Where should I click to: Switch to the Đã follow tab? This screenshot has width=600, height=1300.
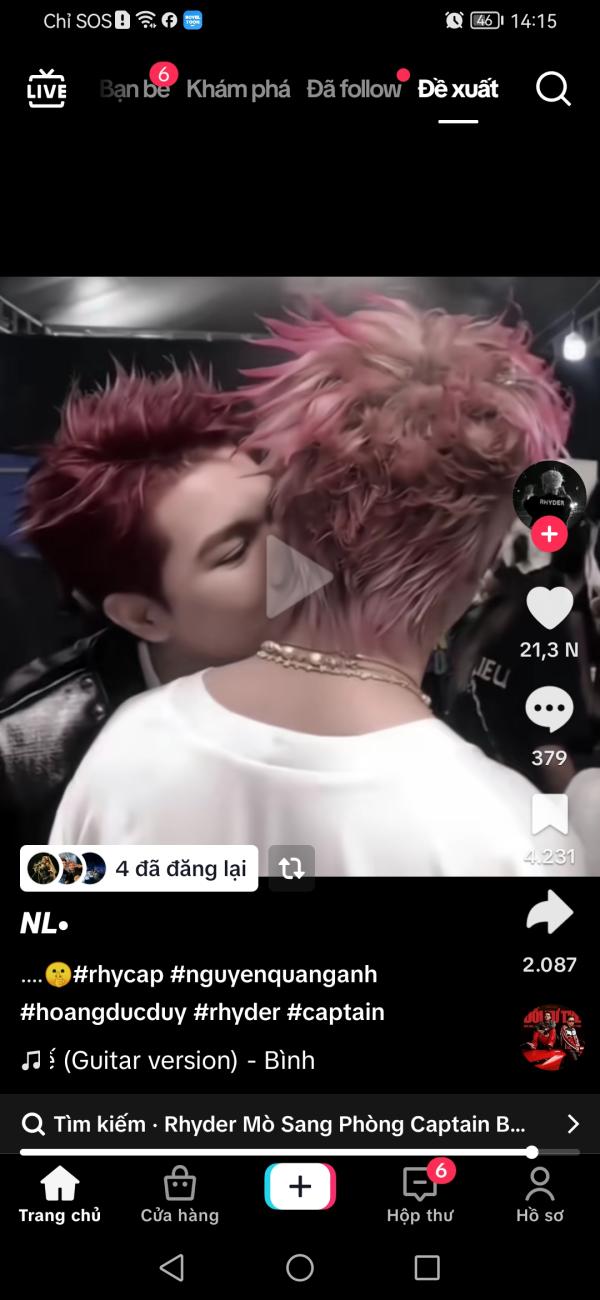tap(354, 89)
